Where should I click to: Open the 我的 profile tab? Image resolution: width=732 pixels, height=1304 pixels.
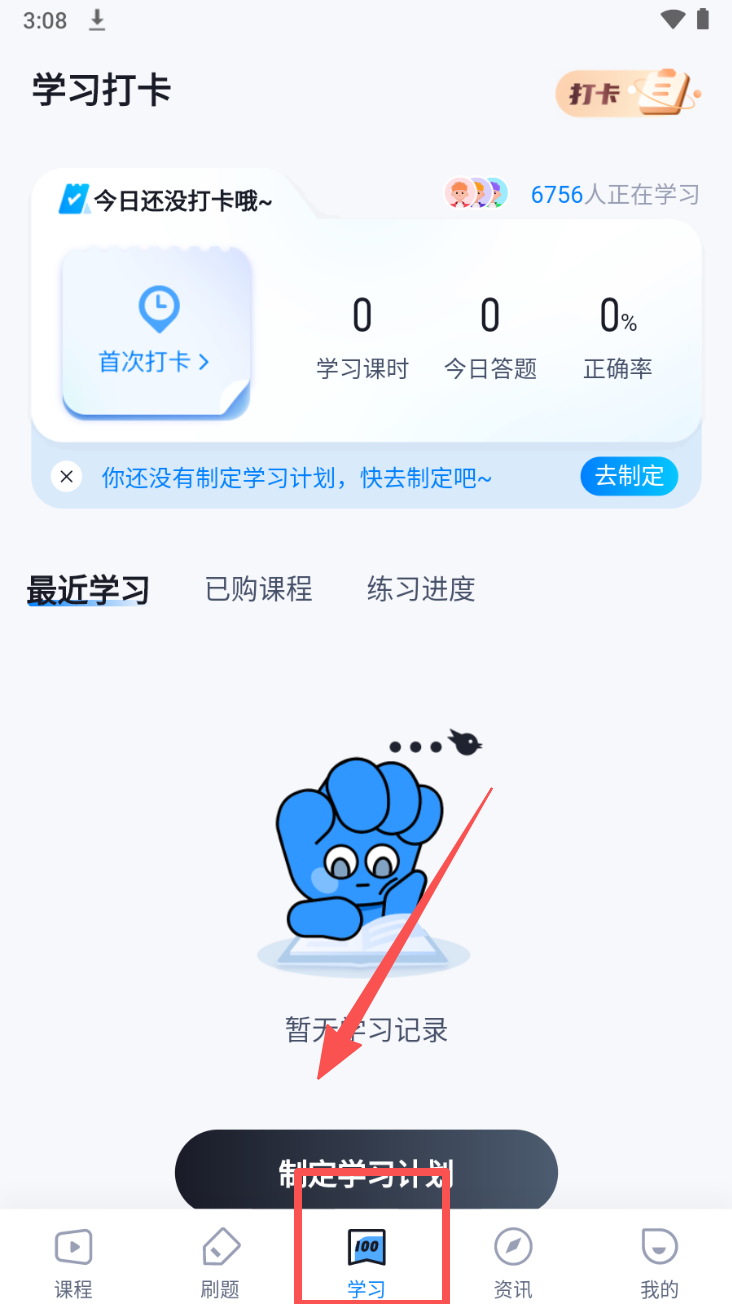[659, 1262]
